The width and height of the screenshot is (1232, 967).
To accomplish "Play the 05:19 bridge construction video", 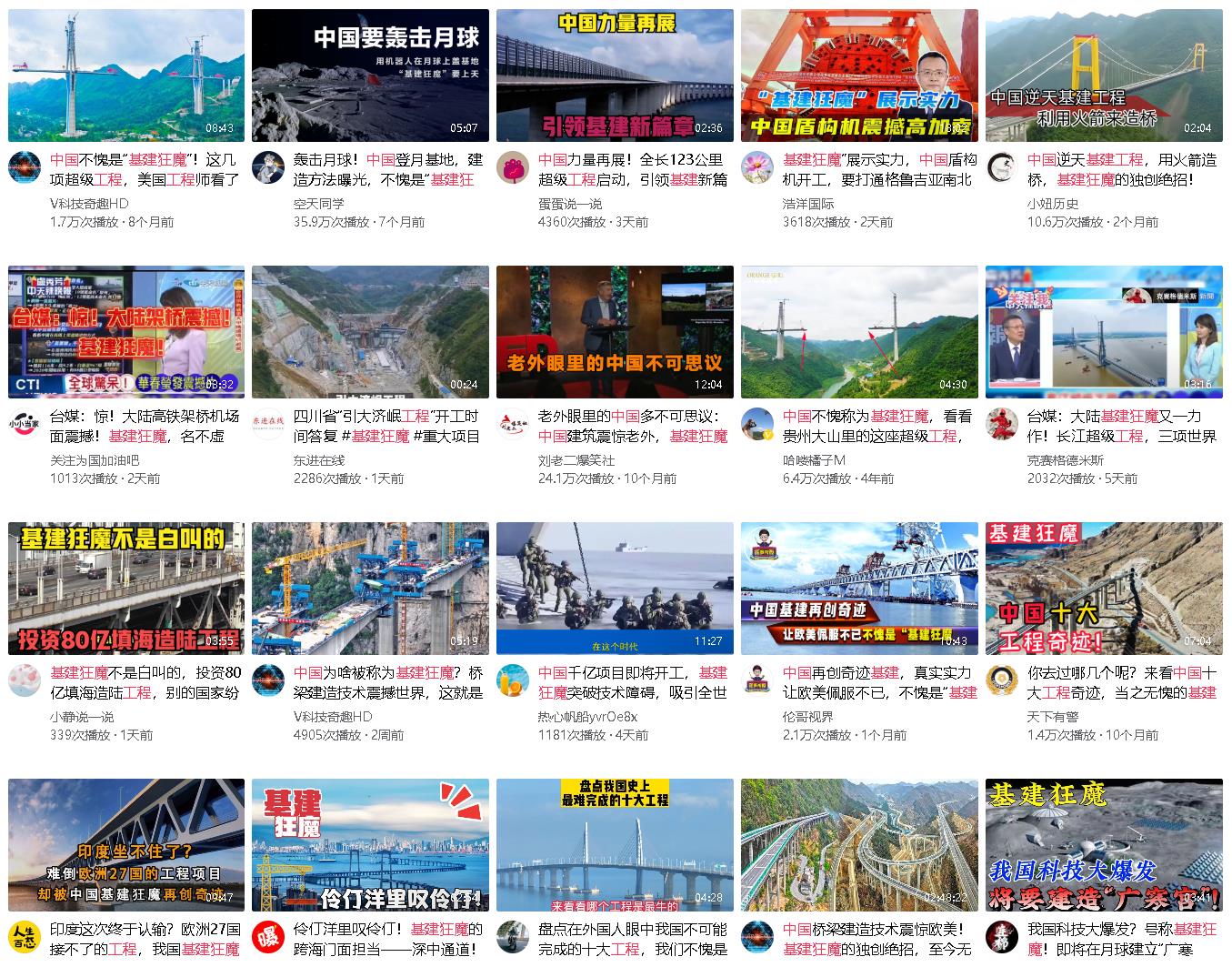I will pos(370,589).
